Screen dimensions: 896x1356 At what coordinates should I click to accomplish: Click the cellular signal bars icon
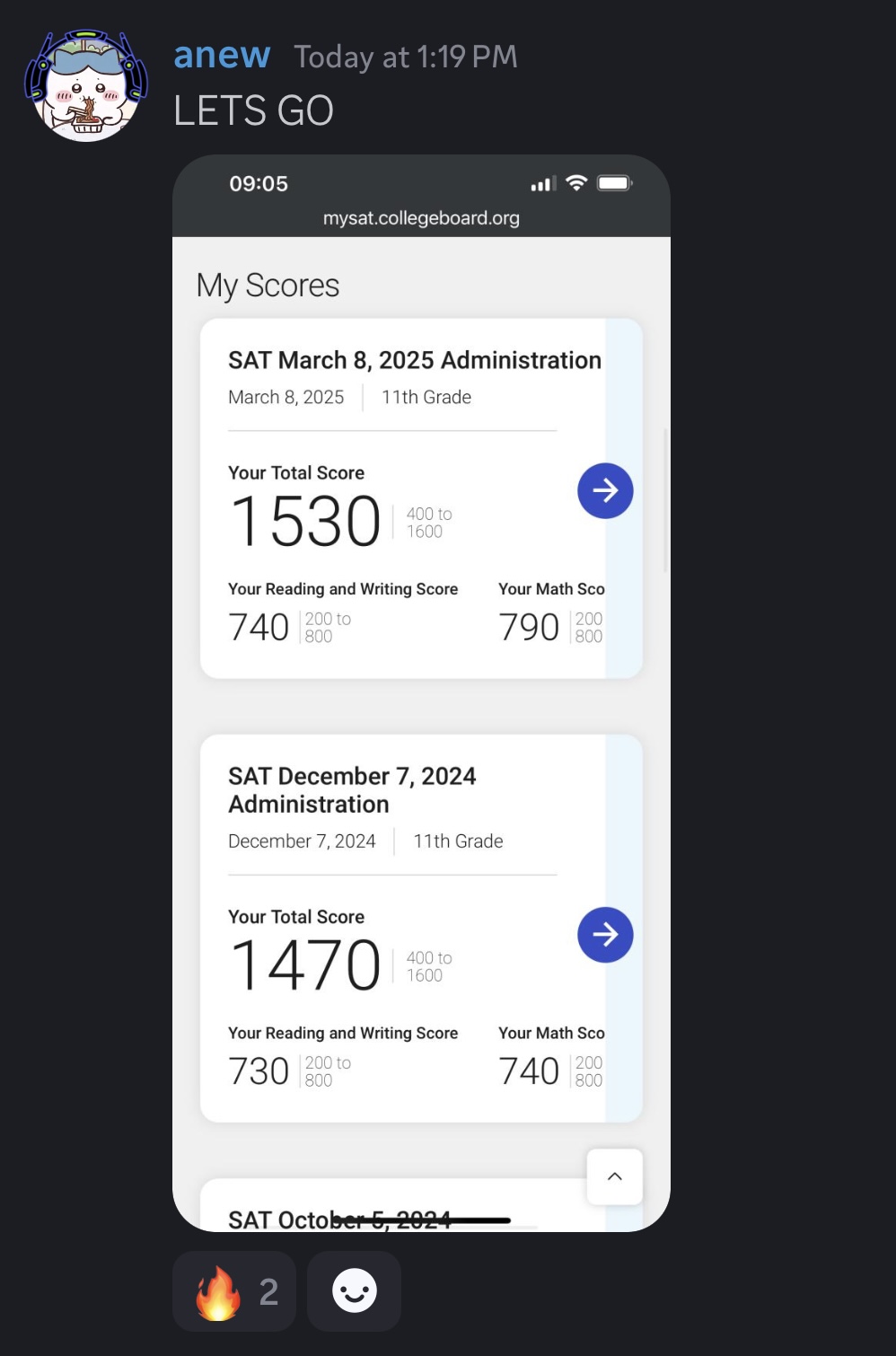(x=542, y=183)
